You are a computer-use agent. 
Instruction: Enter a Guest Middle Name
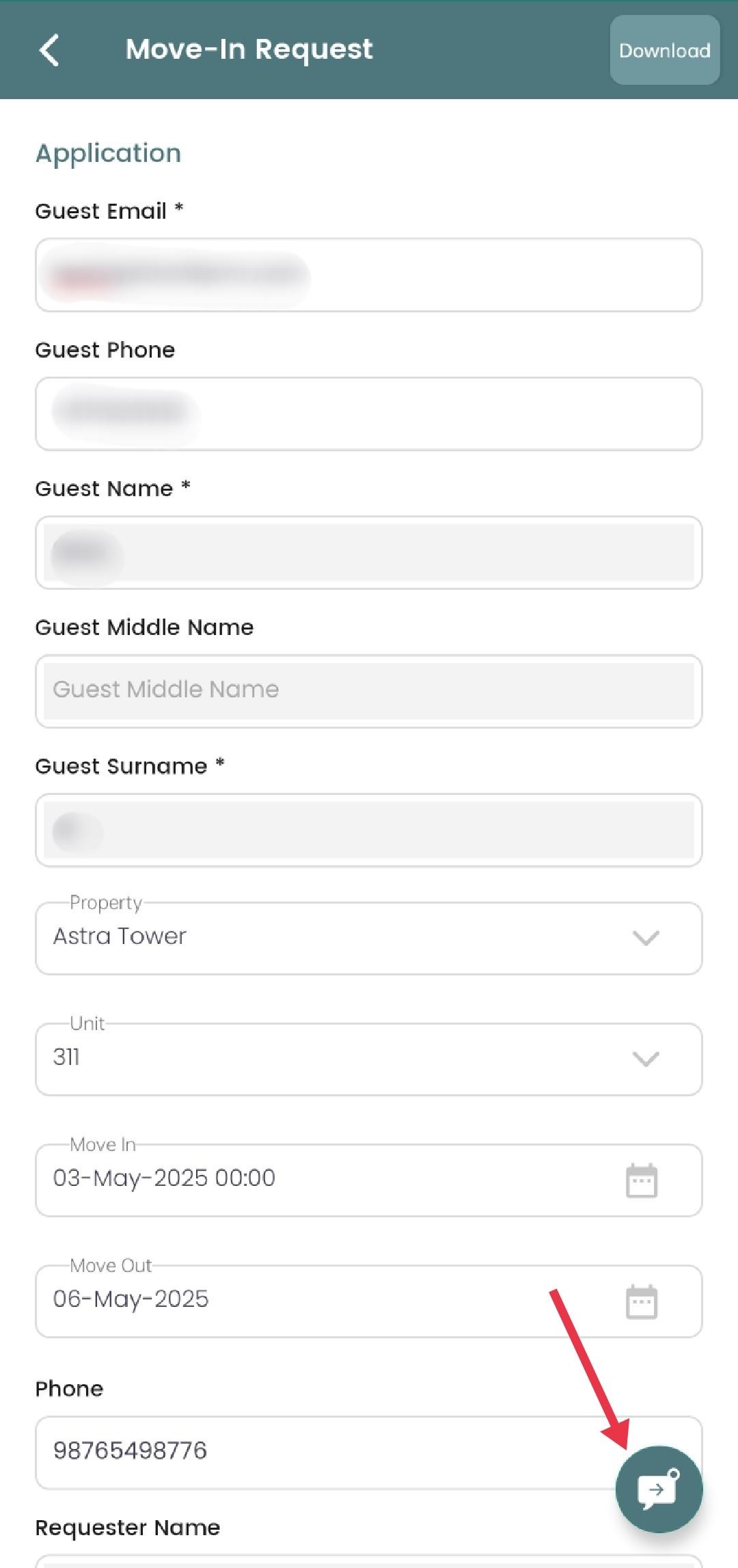pyautogui.click(x=369, y=691)
